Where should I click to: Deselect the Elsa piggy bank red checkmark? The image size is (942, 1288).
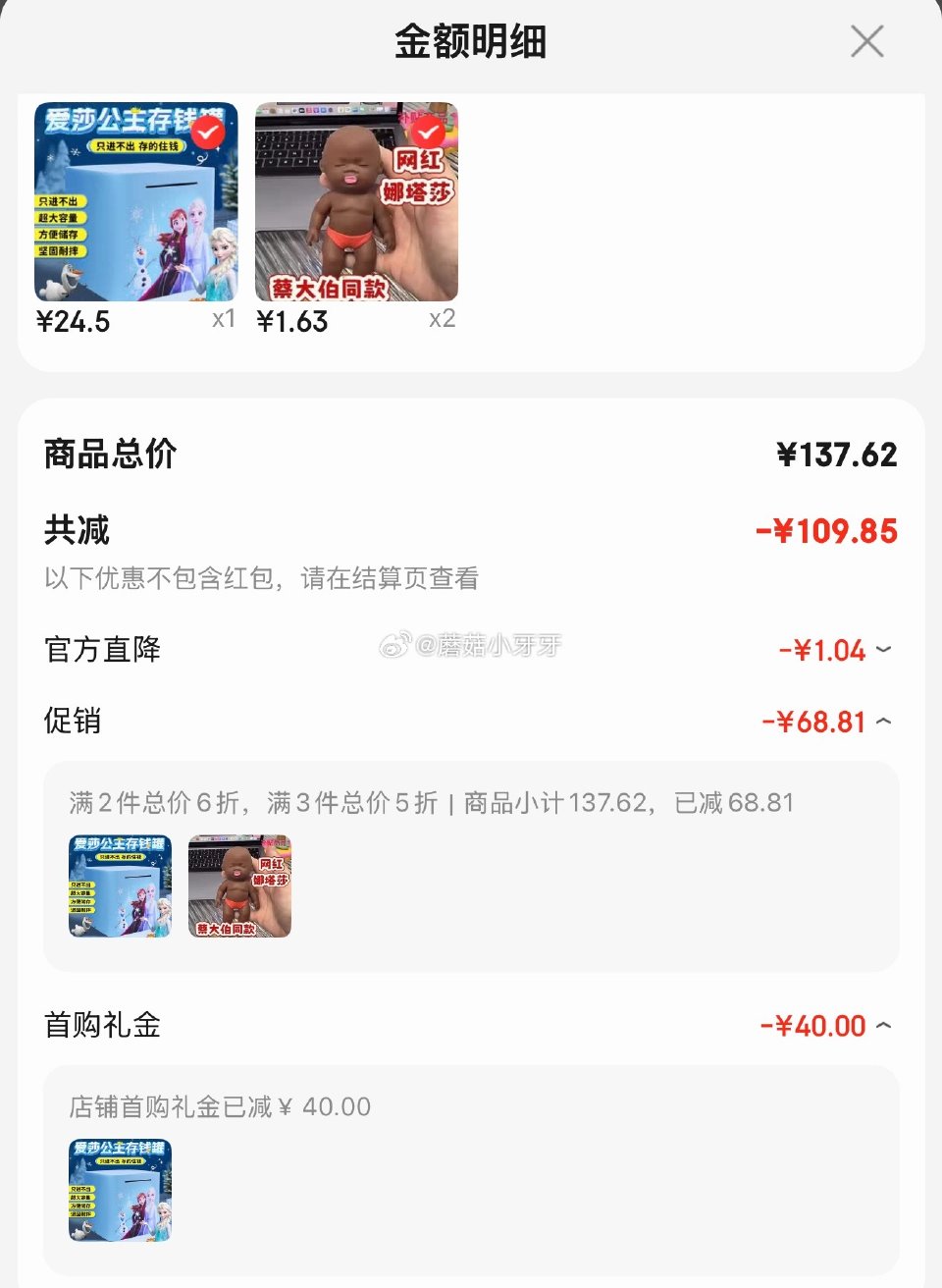[x=204, y=135]
